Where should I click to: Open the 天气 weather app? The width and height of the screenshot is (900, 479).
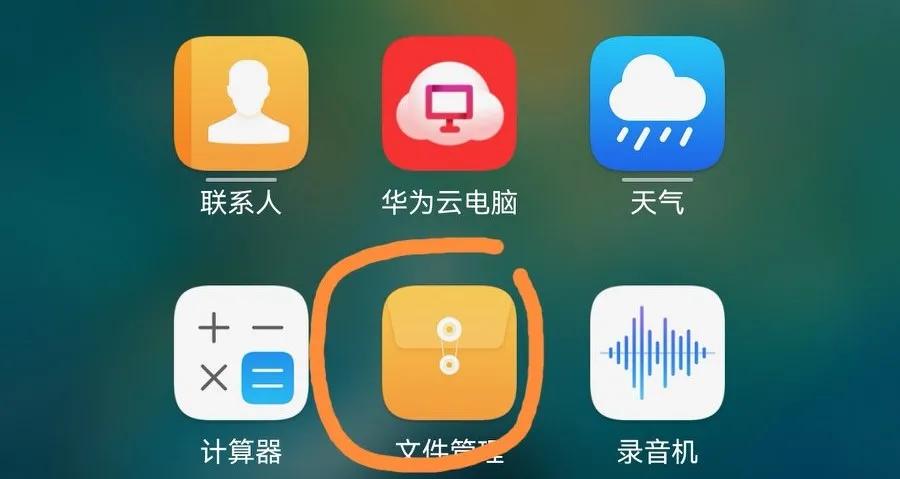pyautogui.click(x=657, y=103)
